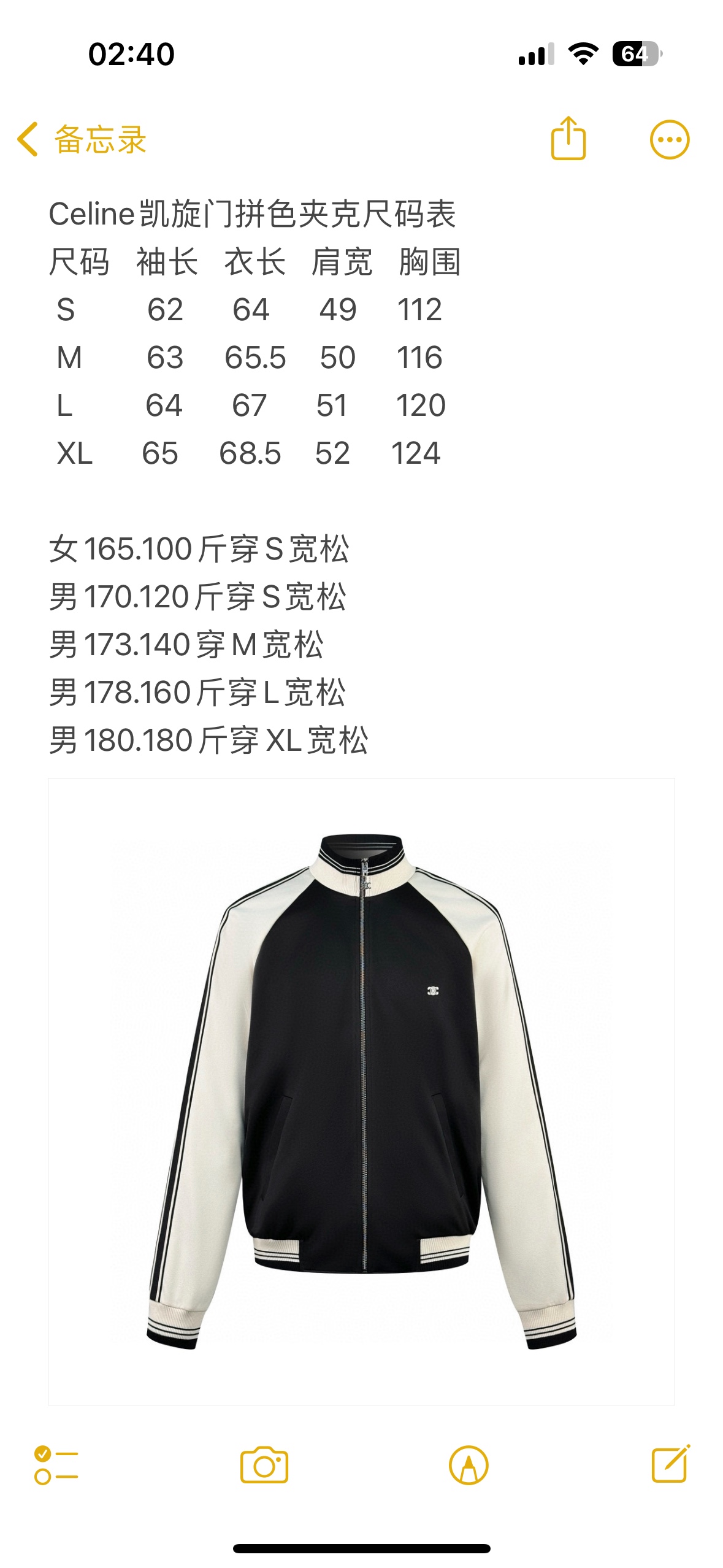The height and width of the screenshot is (1568, 723).
Task: Open the markup pen tool
Action: [469, 1466]
